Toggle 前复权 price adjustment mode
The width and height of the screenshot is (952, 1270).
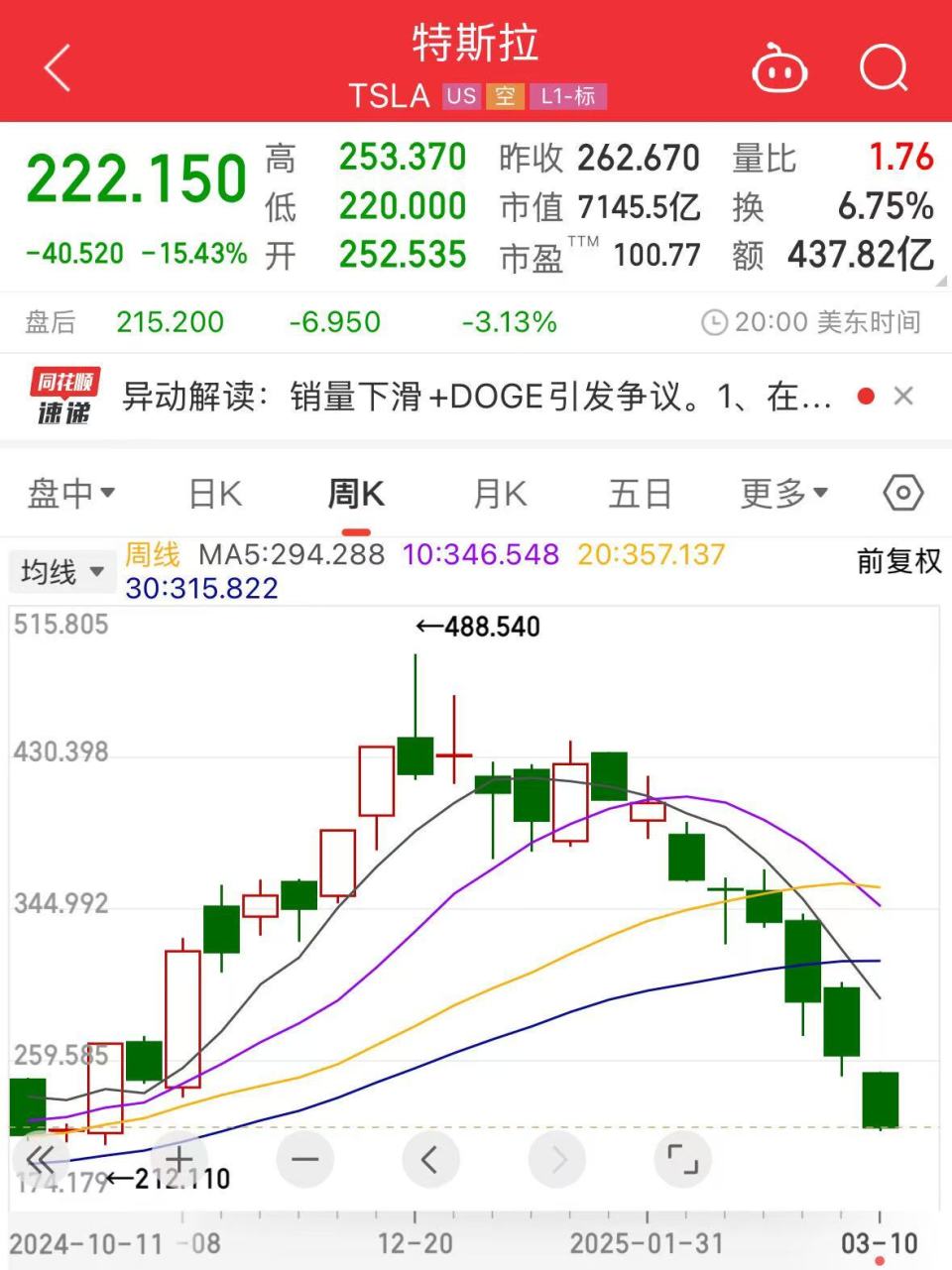pyautogui.click(x=897, y=561)
